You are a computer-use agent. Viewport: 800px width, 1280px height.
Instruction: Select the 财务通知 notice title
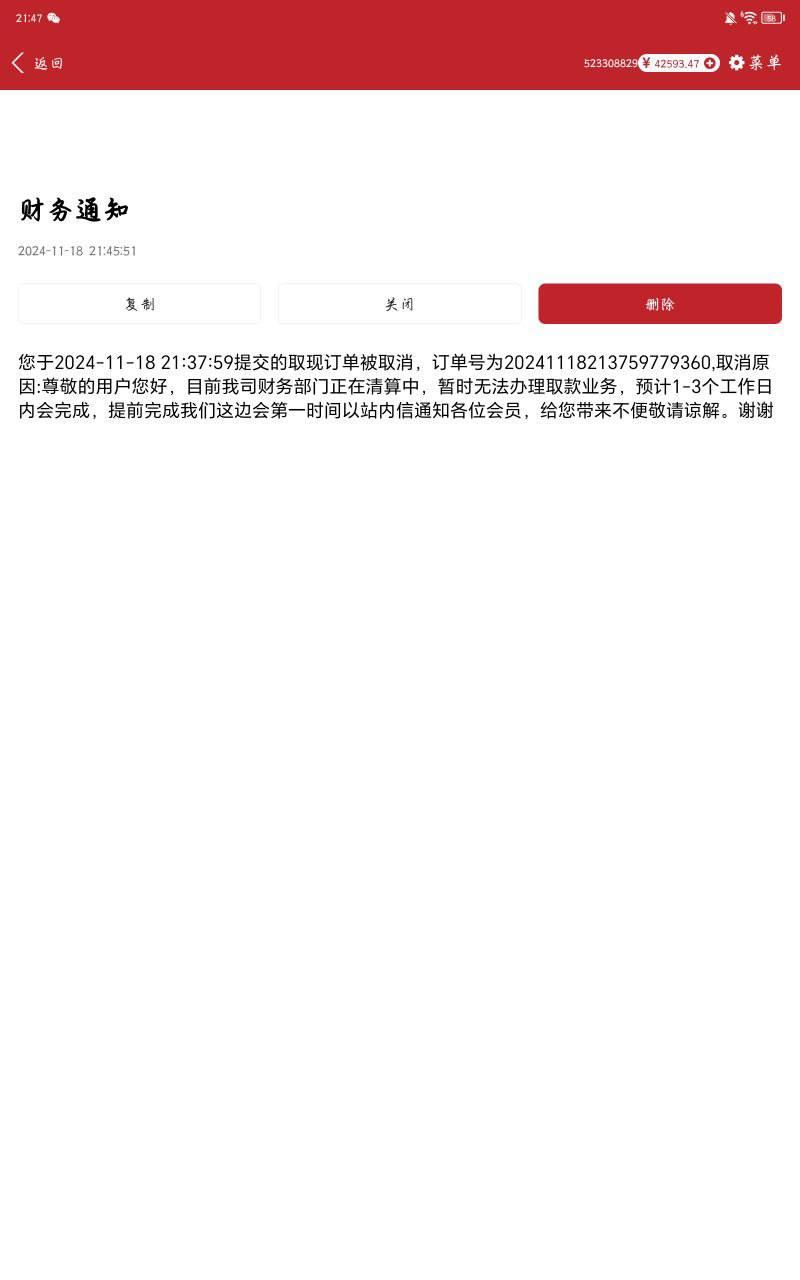[x=74, y=210]
